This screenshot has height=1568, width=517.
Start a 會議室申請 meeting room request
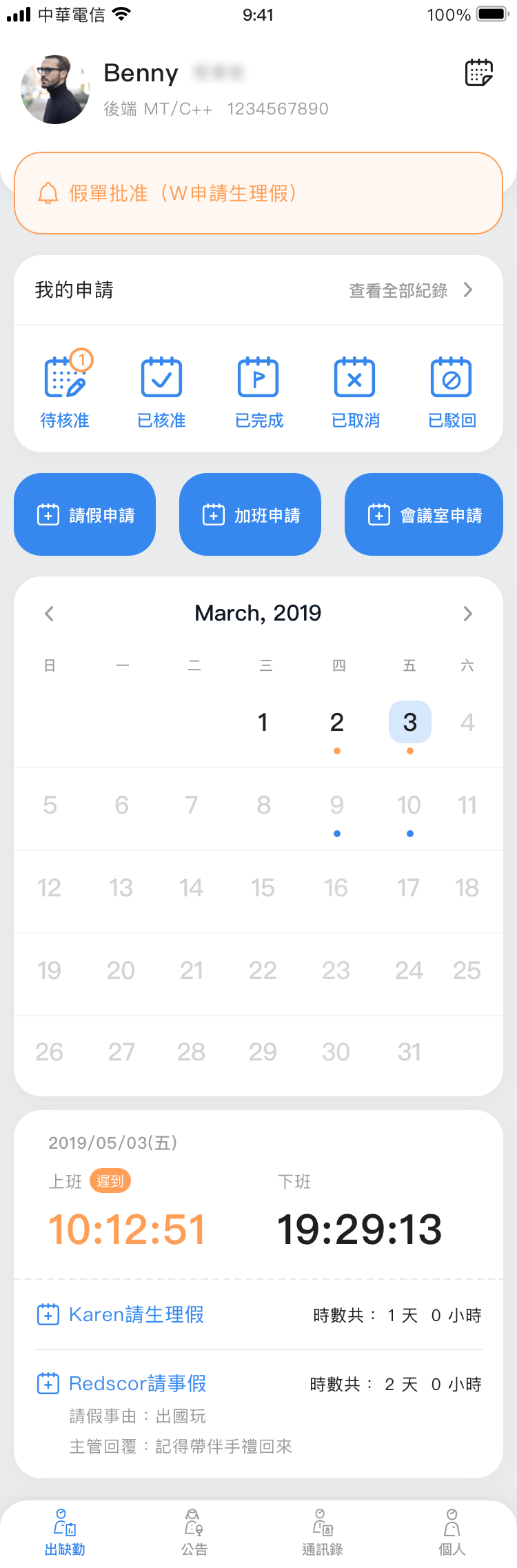[x=423, y=514]
